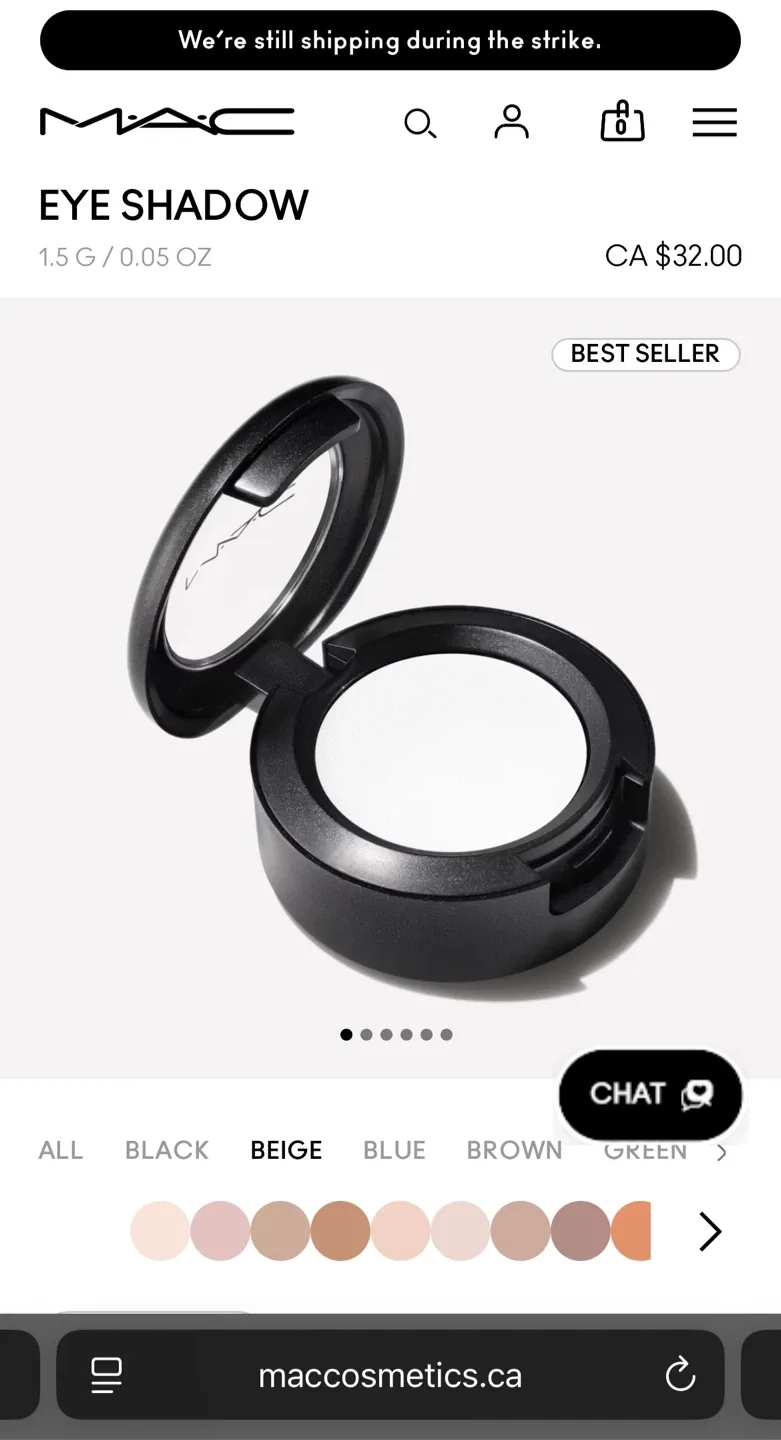Switch to the BROWN shade tab
Image resolution: width=781 pixels, height=1440 pixels.
tap(514, 1150)
